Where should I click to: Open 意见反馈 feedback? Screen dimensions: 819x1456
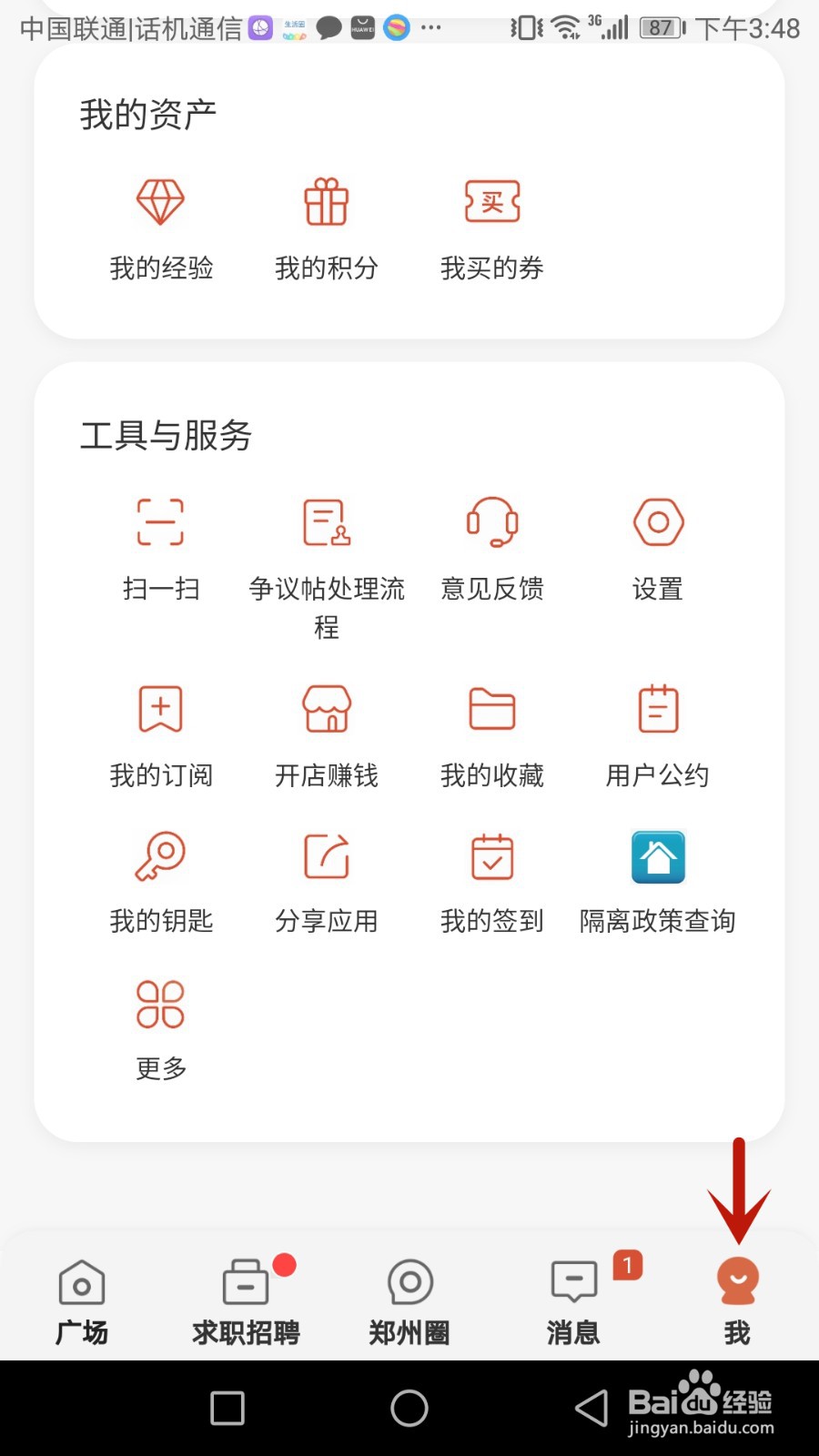pyautogui.click(x=491, y=546)
